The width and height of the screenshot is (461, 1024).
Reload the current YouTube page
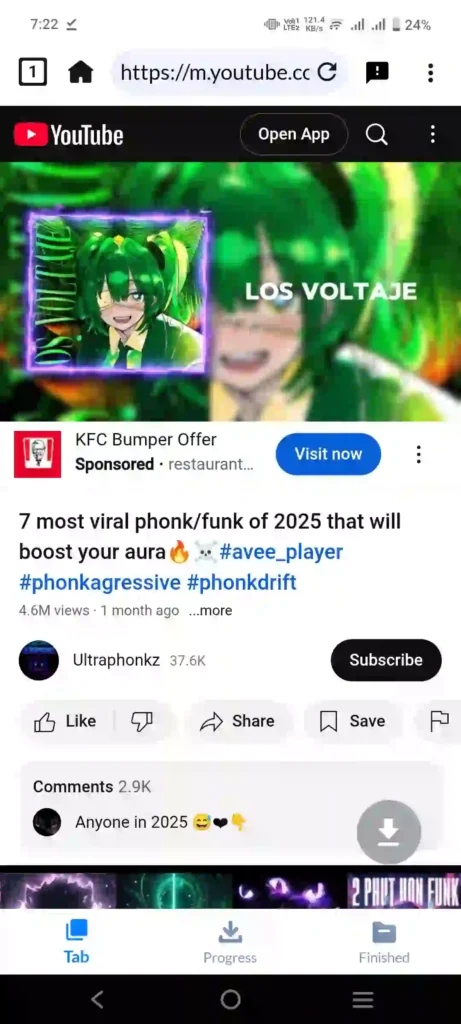pos(327,72)
